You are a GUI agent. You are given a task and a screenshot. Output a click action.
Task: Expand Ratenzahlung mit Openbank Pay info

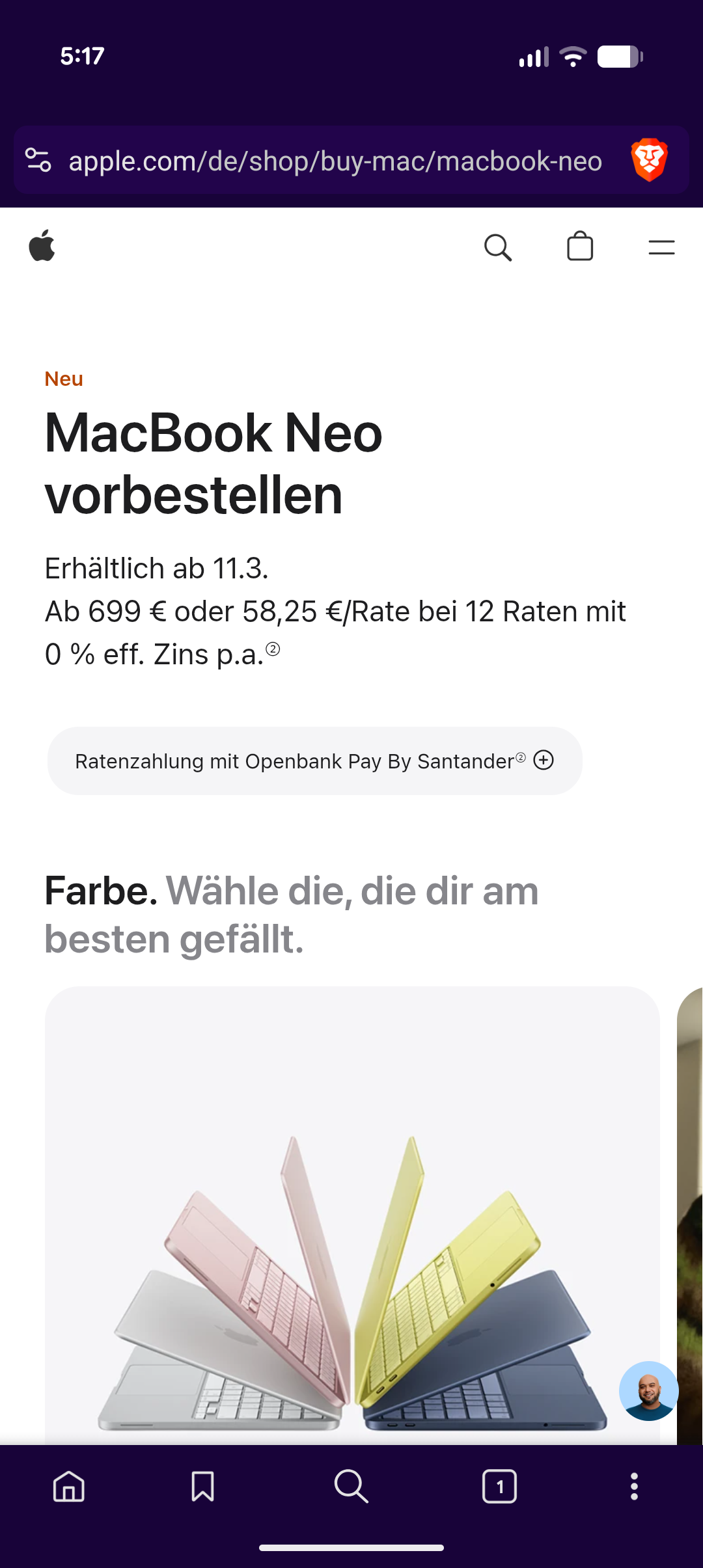pos(544,760)
